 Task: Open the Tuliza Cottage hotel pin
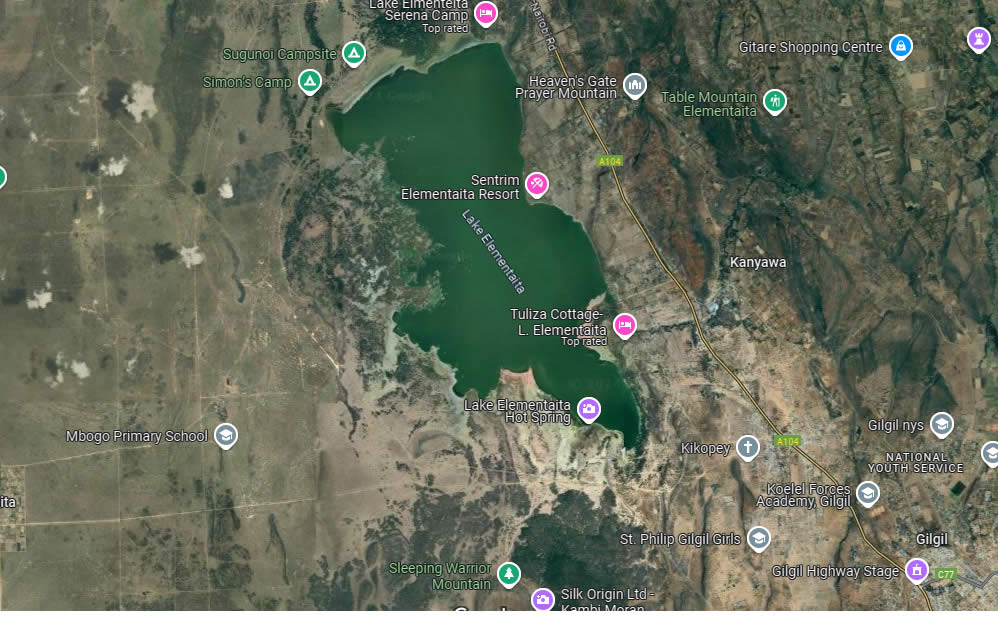[x=625, y=324]
